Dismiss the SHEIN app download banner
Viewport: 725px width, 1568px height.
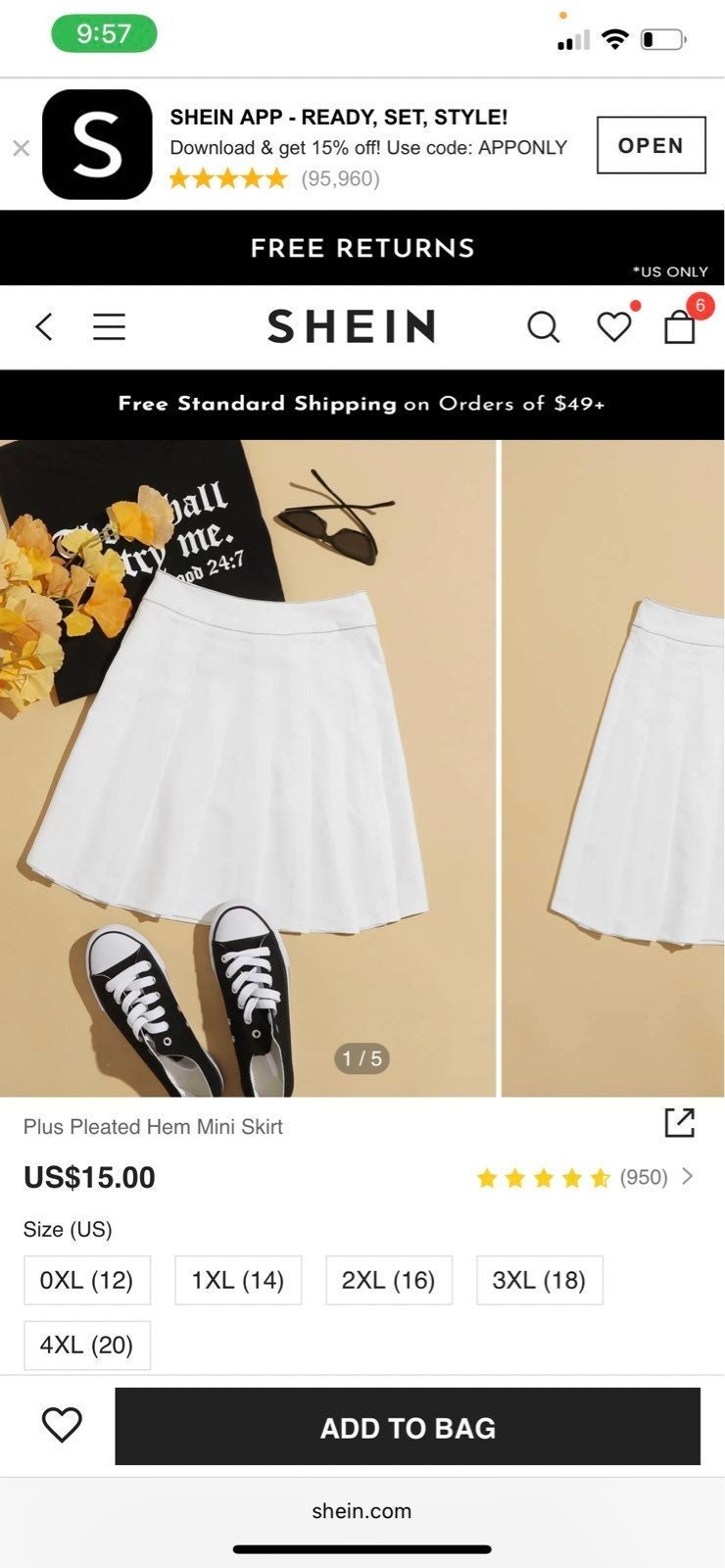pos(21,148)
